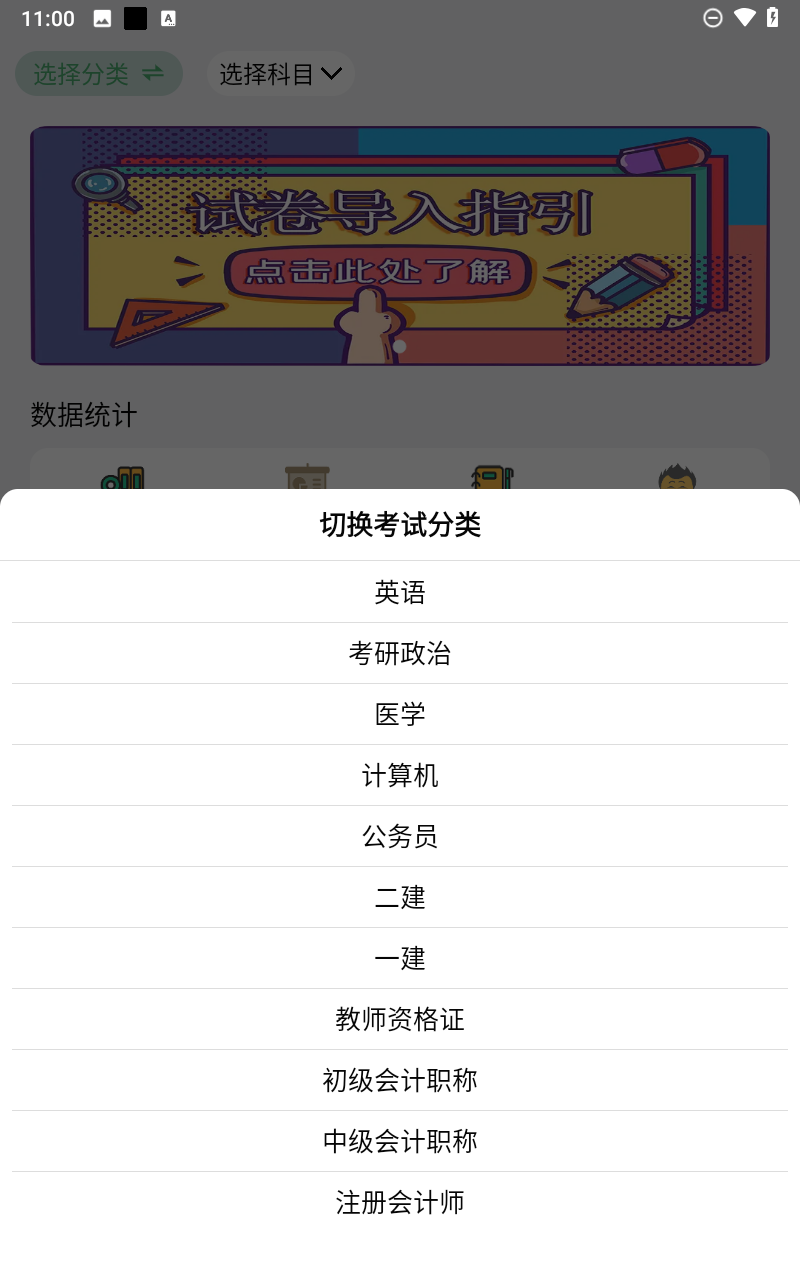Select 初级会计职称 from the list

coord(400,1080)
